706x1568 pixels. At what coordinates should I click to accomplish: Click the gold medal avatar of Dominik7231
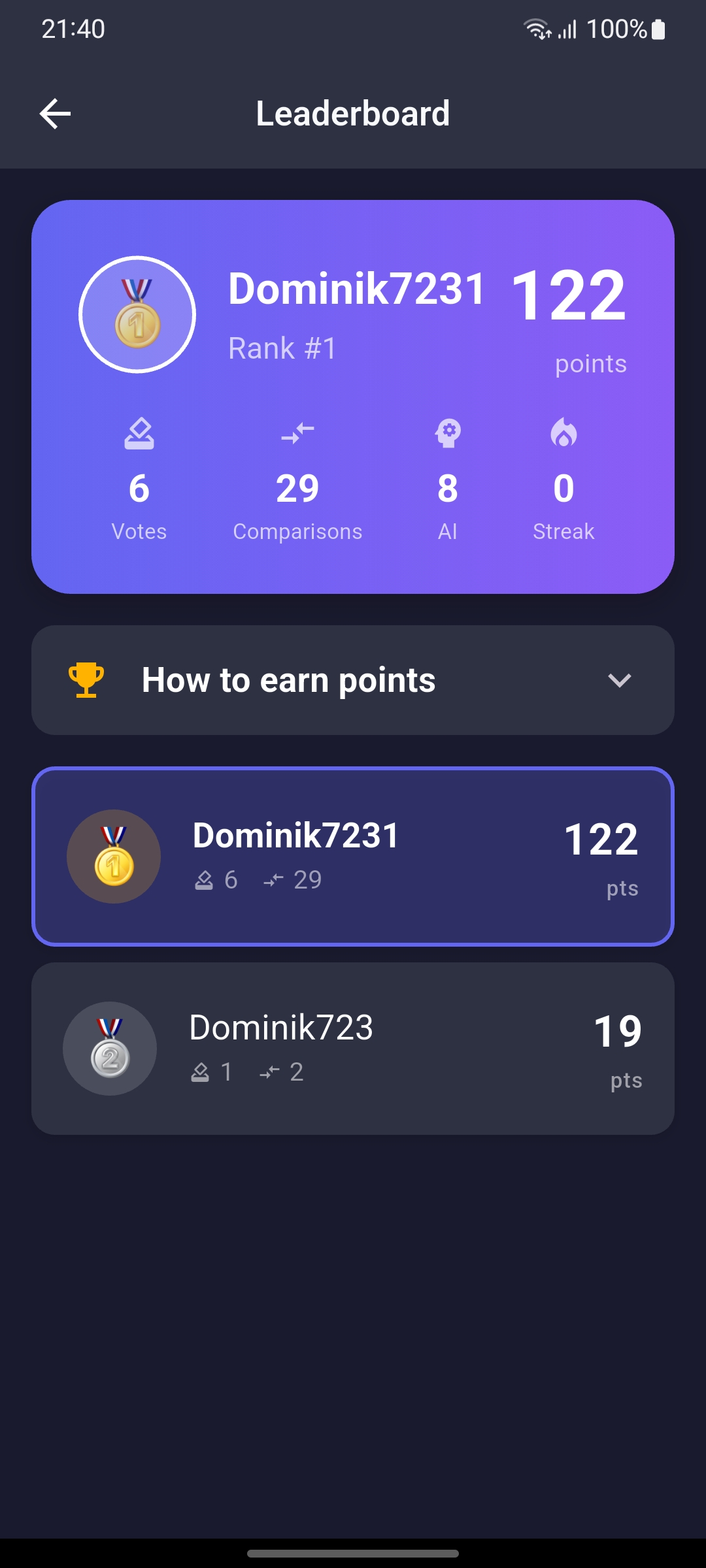click(x=114, y=856)
